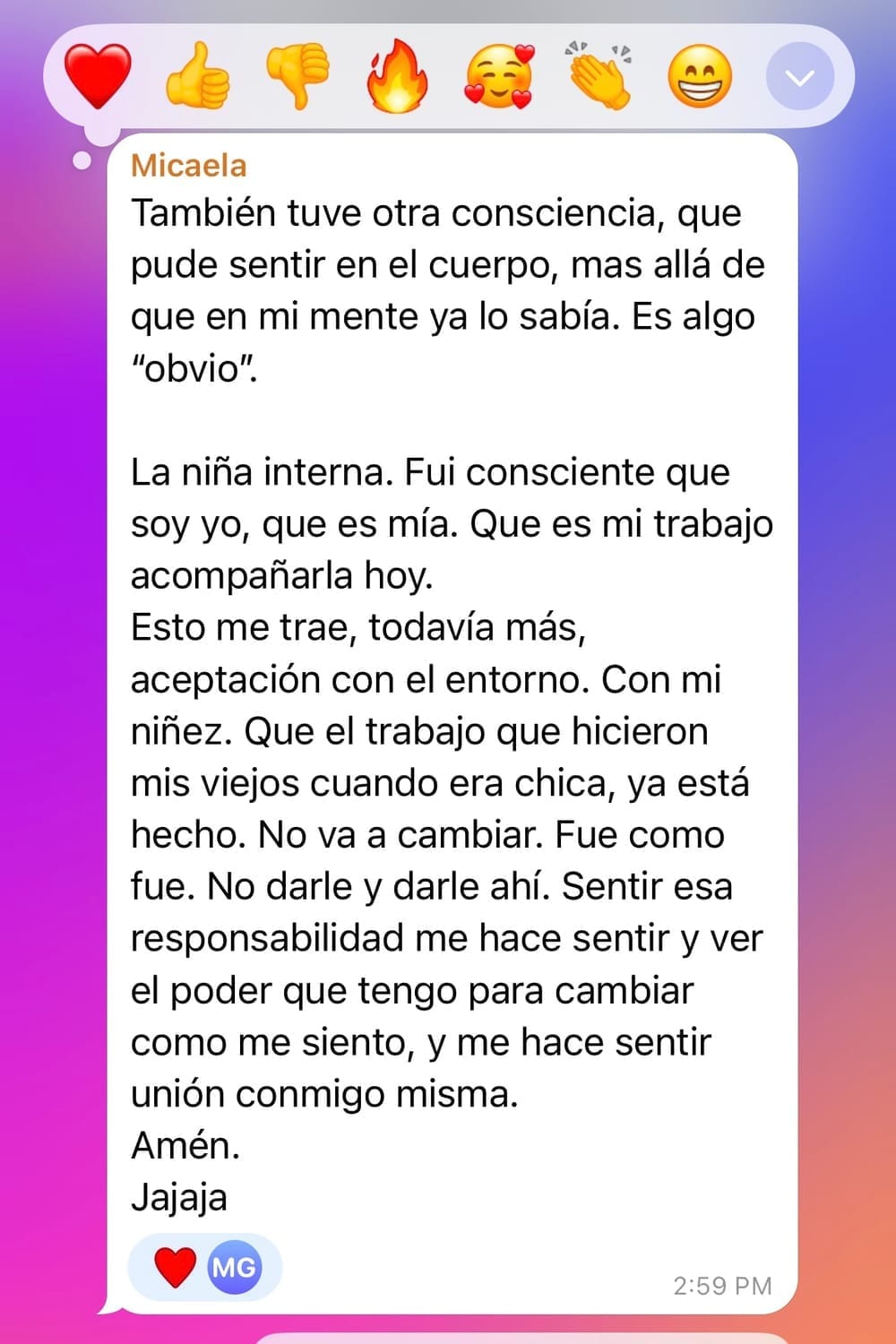
Task: Tap the heart reaction from MG
Action: pos(204,1267)
